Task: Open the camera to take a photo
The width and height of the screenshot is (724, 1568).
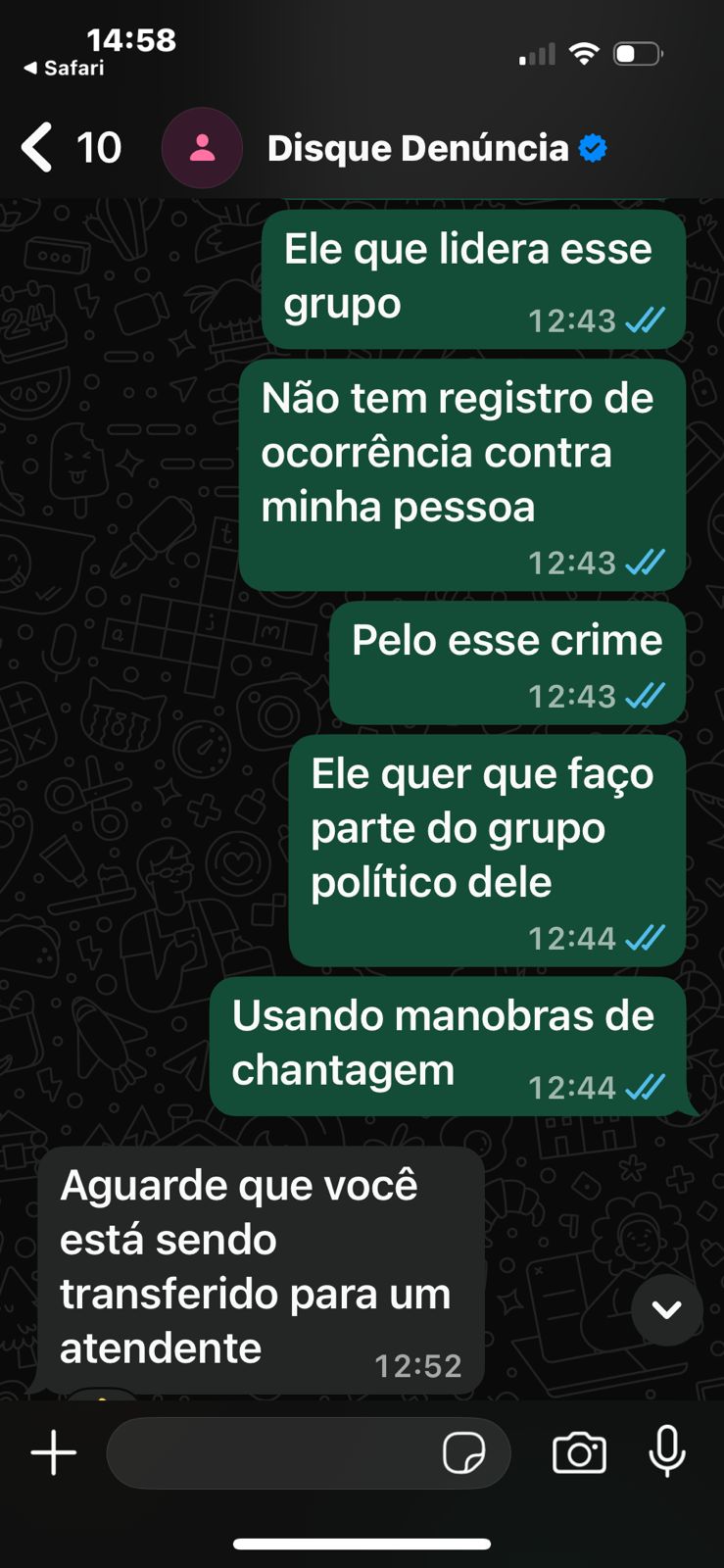Action: pos(579,1452)
